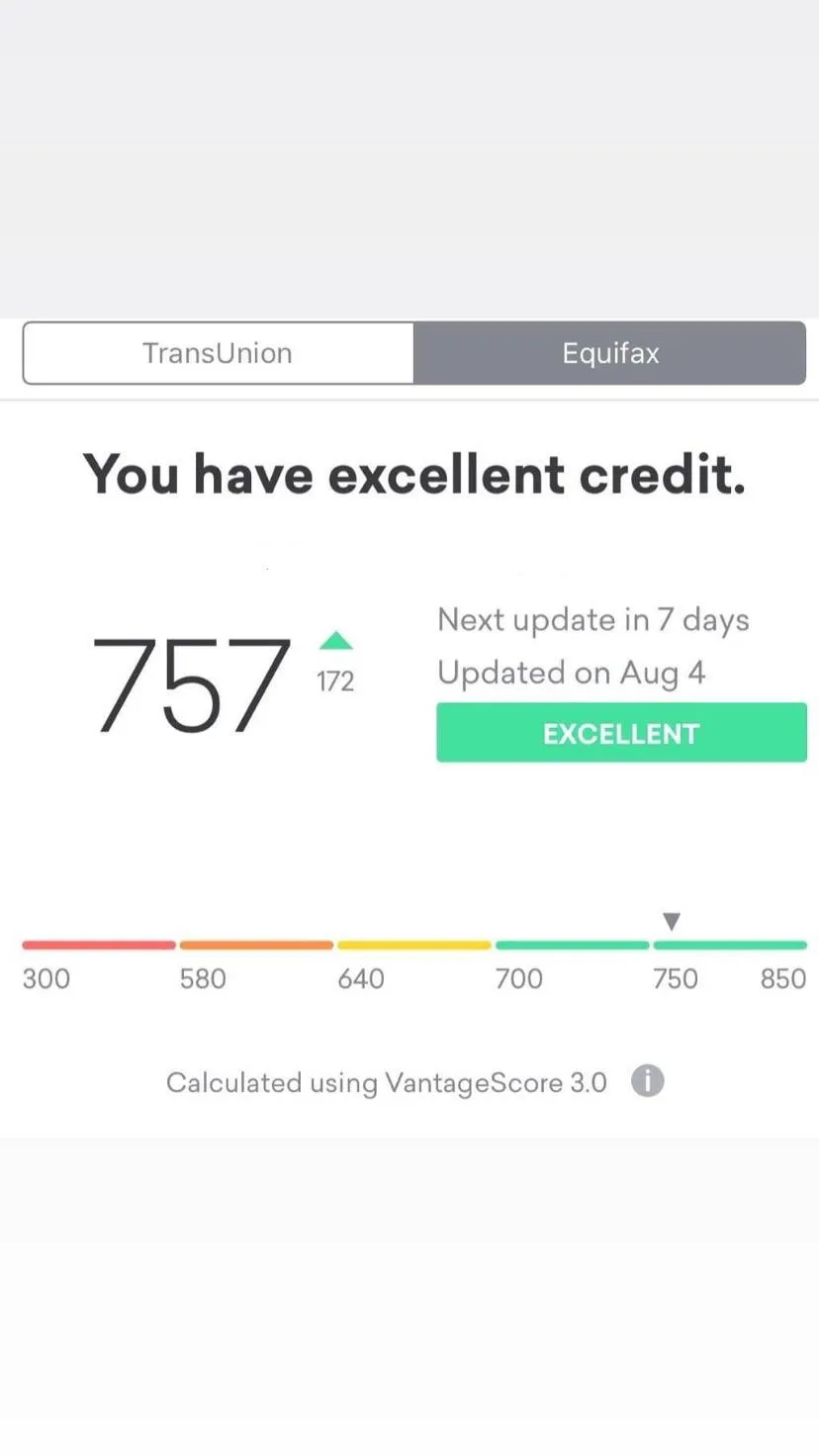Switch to the TransUnion tab

click(x=218, y=353)
